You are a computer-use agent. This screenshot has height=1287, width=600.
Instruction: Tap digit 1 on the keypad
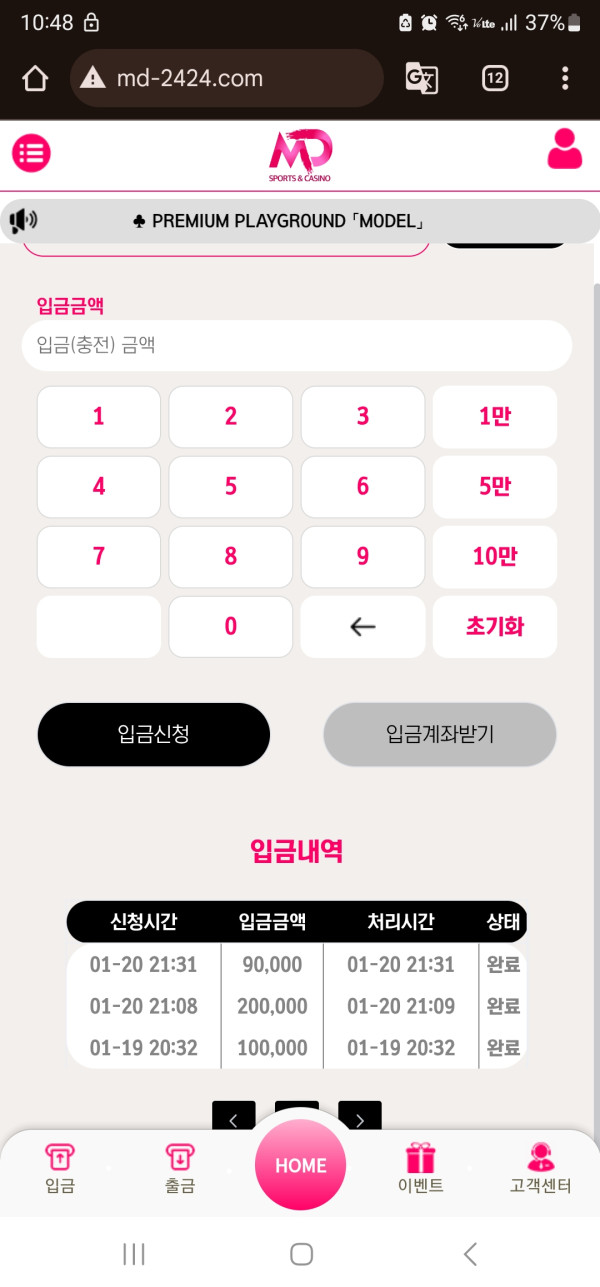pos(99,417)
